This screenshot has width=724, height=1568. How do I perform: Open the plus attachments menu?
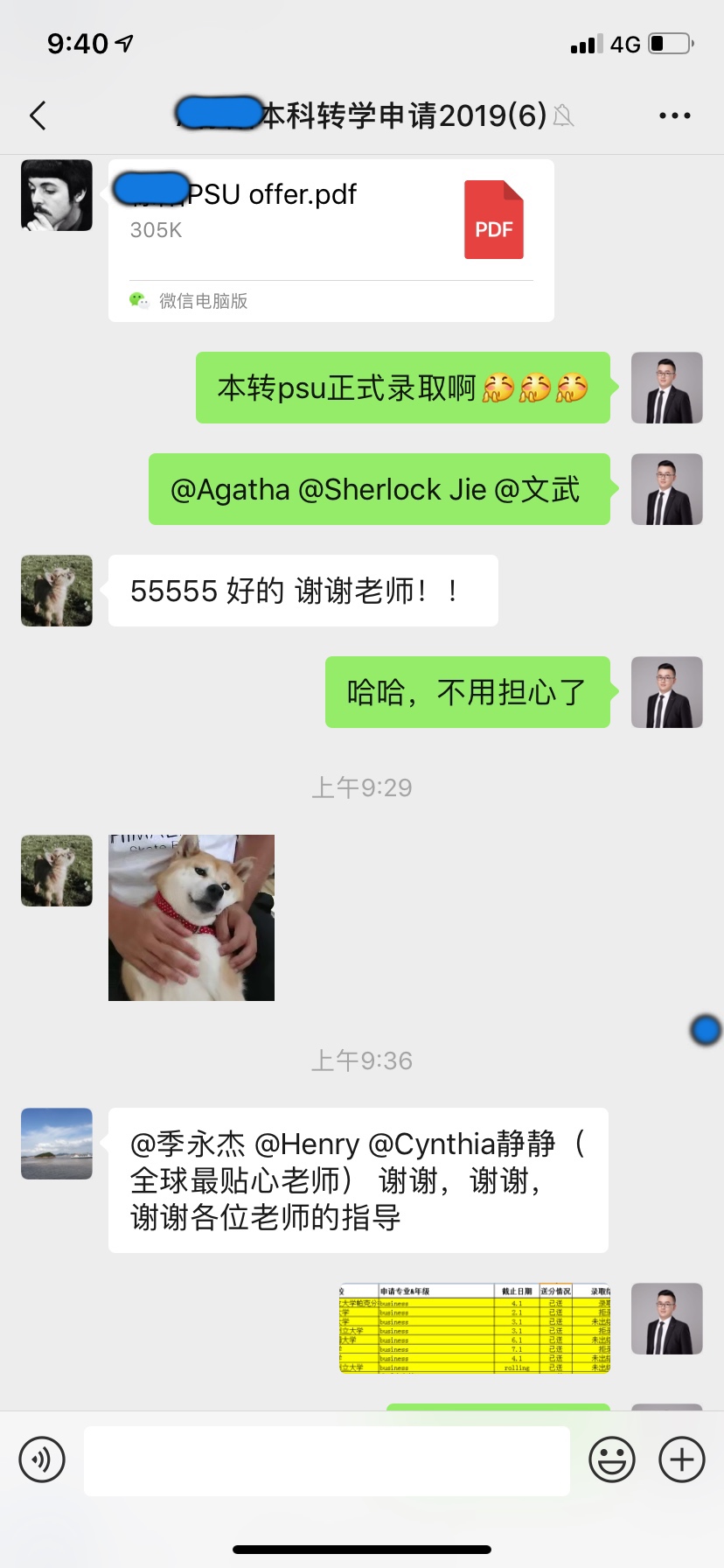click(x=682, y=1459)
